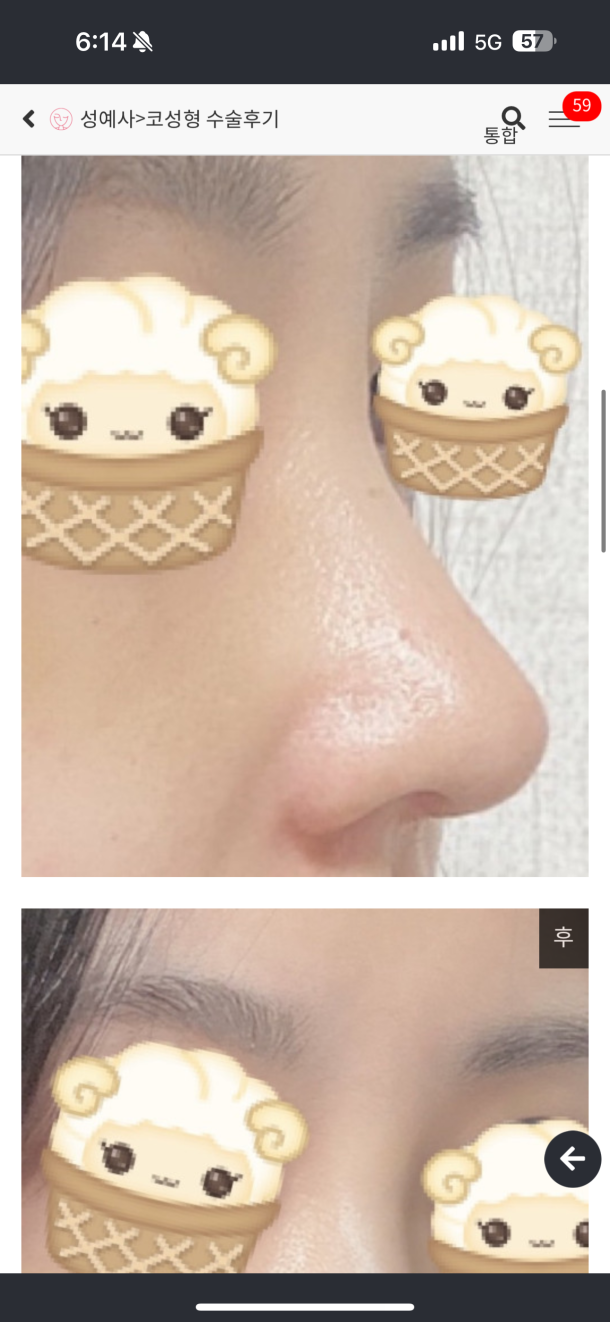Tap the floating round back arrow button
This screenshot has width=610, height=1322.
(x=572, y=1159)
